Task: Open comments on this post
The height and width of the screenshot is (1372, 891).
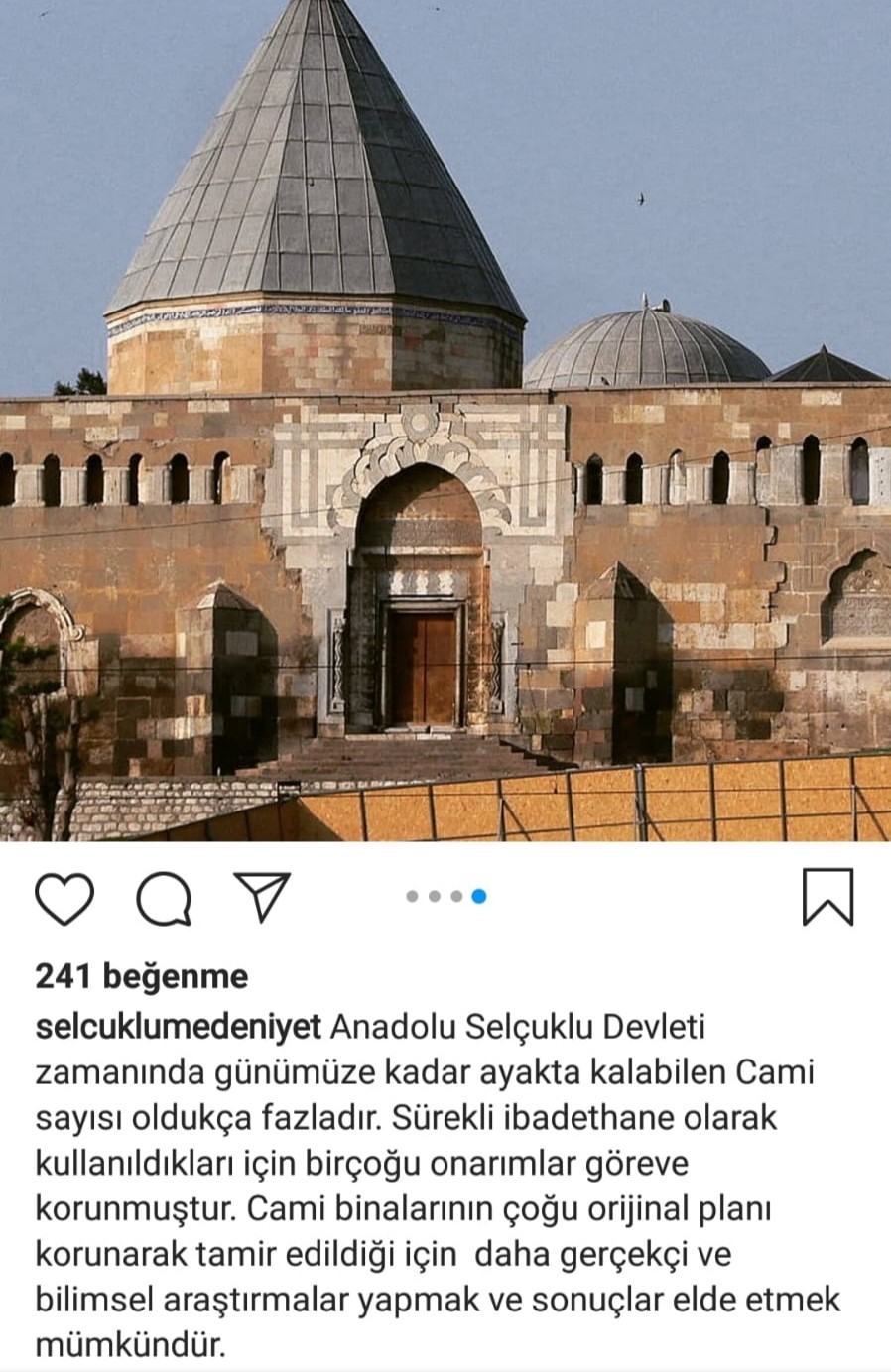Action: (164, 899)
